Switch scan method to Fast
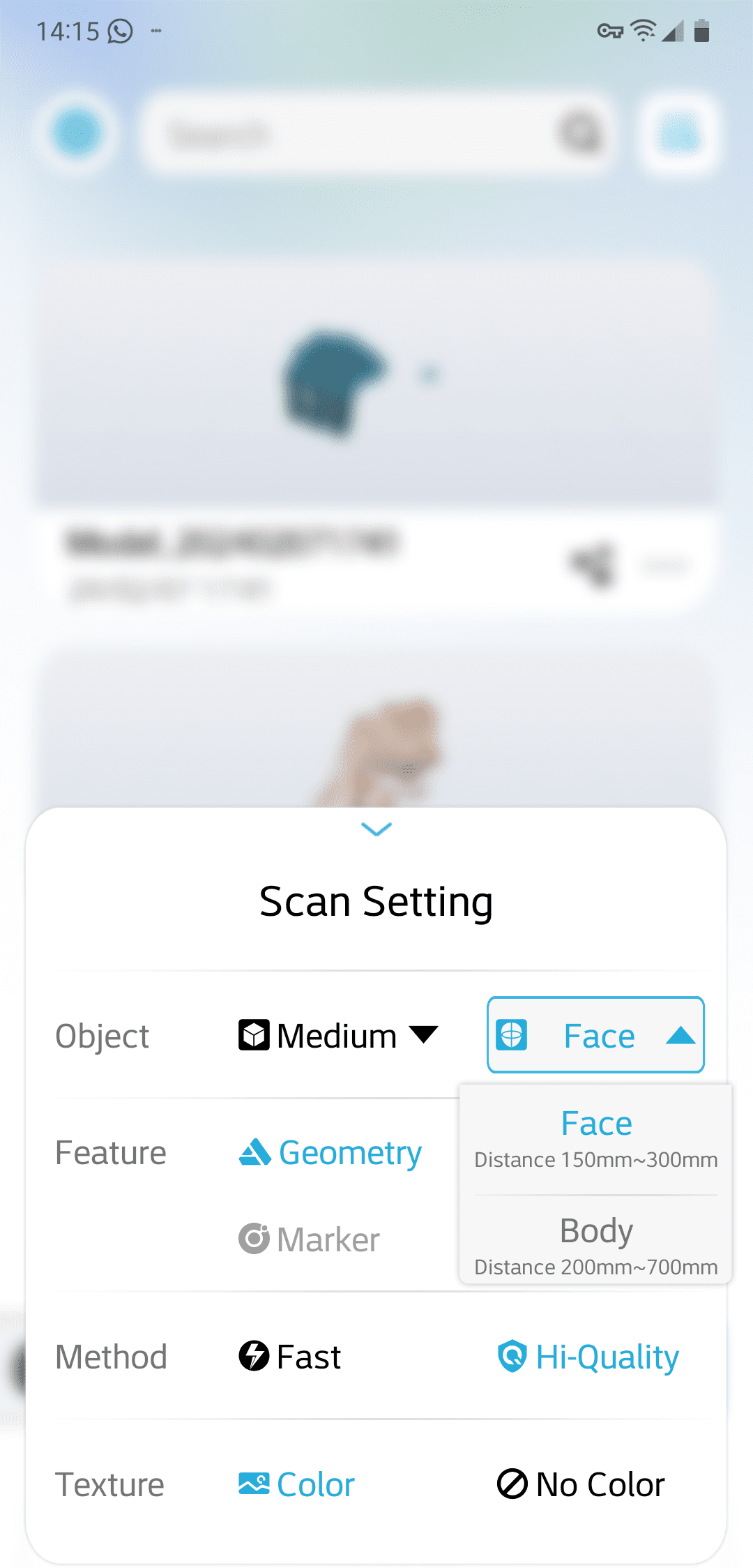 [290, 1357]
